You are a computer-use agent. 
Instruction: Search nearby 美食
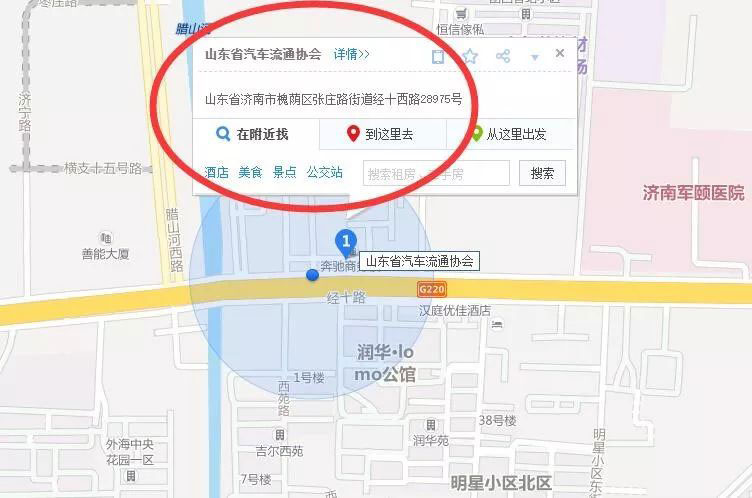point(250,173)
